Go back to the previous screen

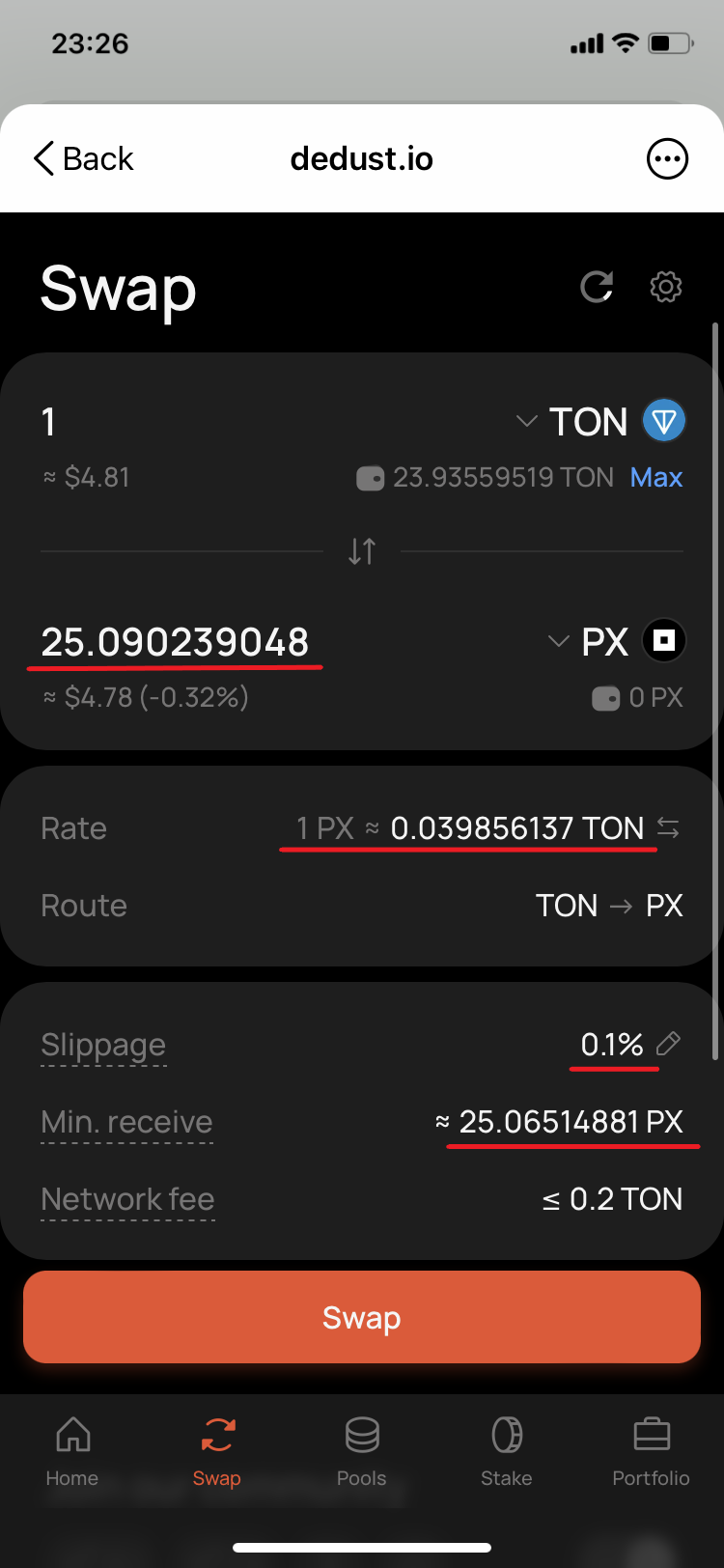pyautogui.click(x=83, y=158)
